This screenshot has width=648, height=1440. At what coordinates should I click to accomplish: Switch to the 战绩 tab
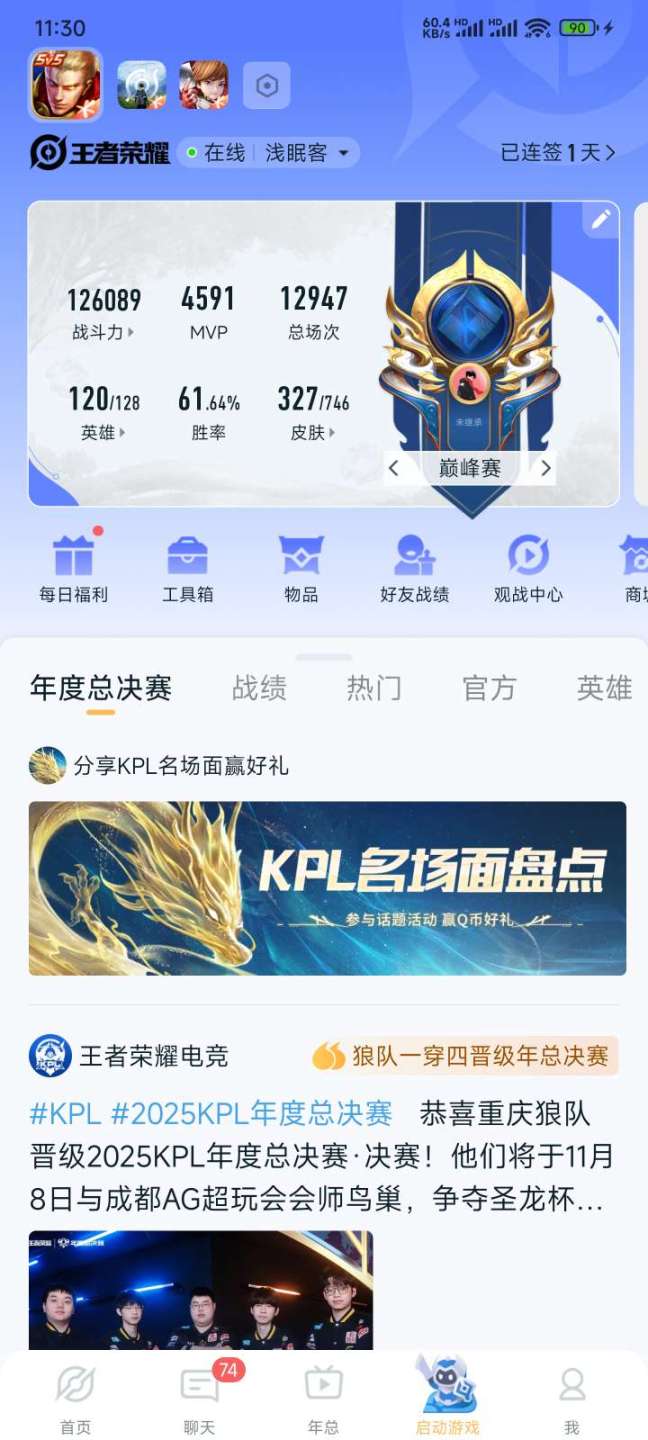(259, 688)
